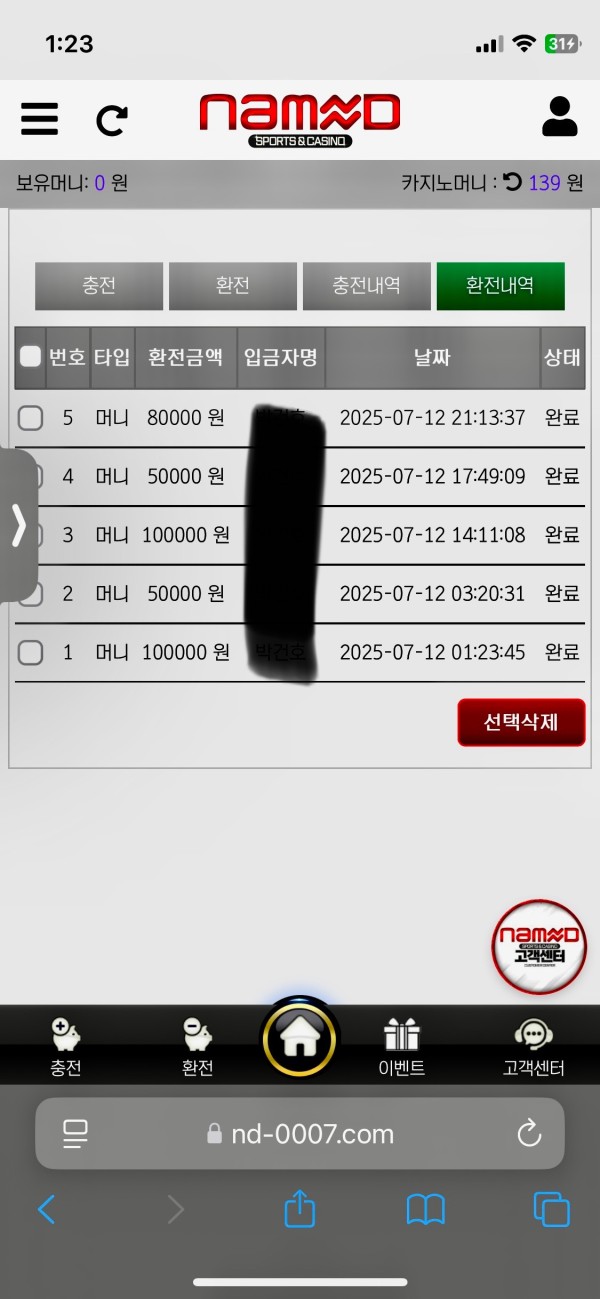Tap the Safari share button

tap(300, 1210)
